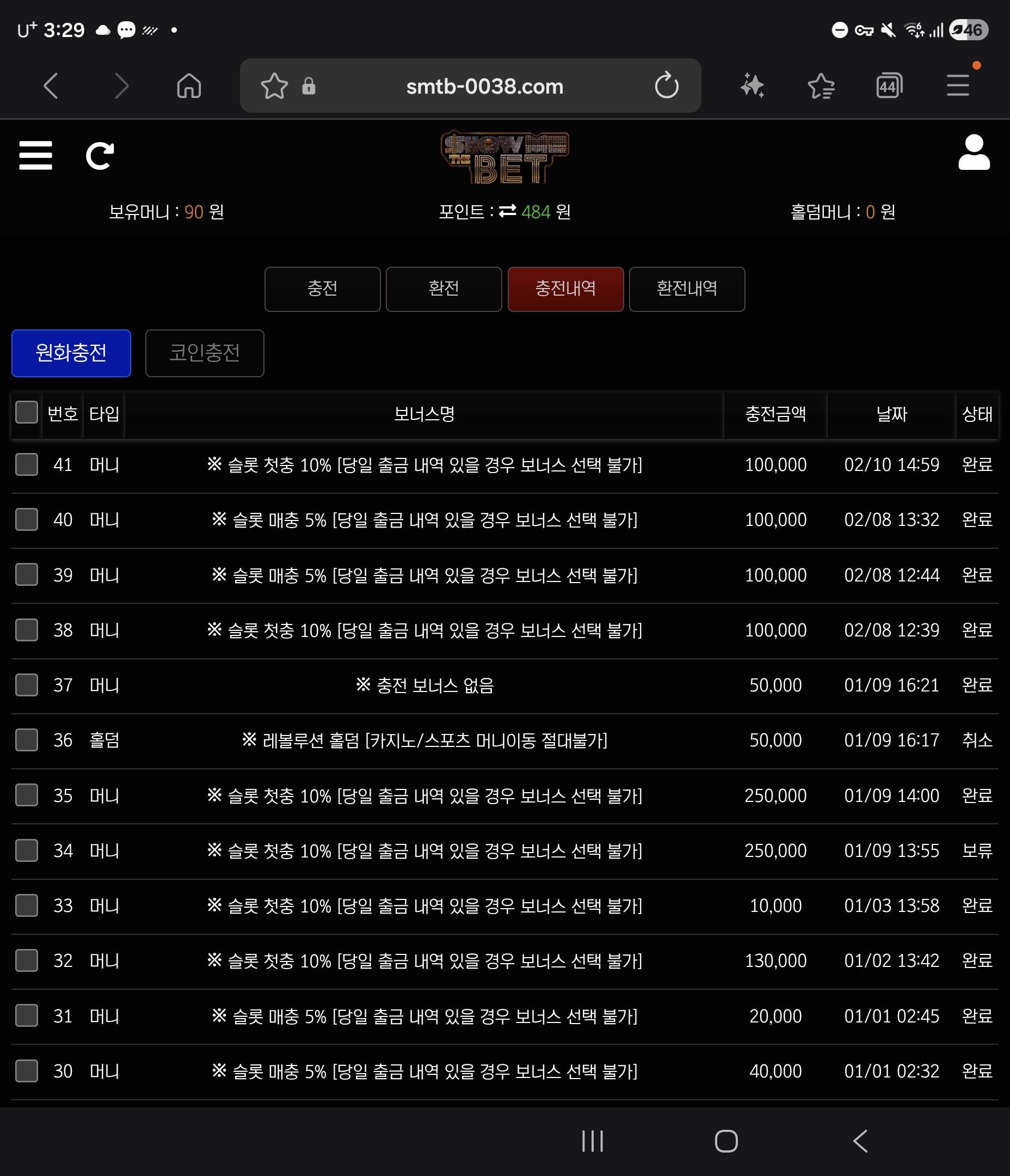This screenshot has width=1010, height=1176.
Task: Open the tab switcher showing 44 tabs
Action: [889, 85]
